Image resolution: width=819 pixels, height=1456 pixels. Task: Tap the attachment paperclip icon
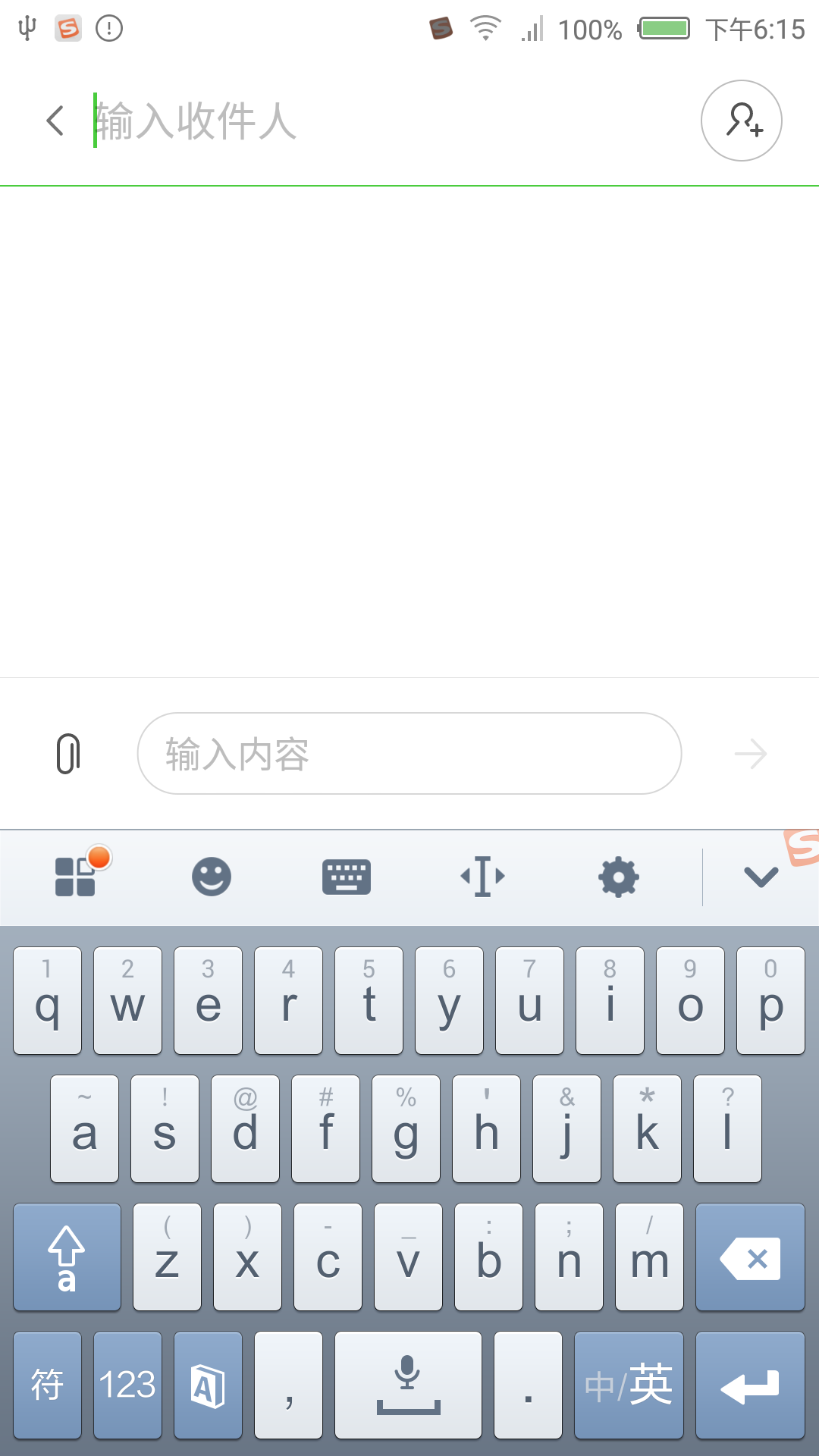click(68, 754)
